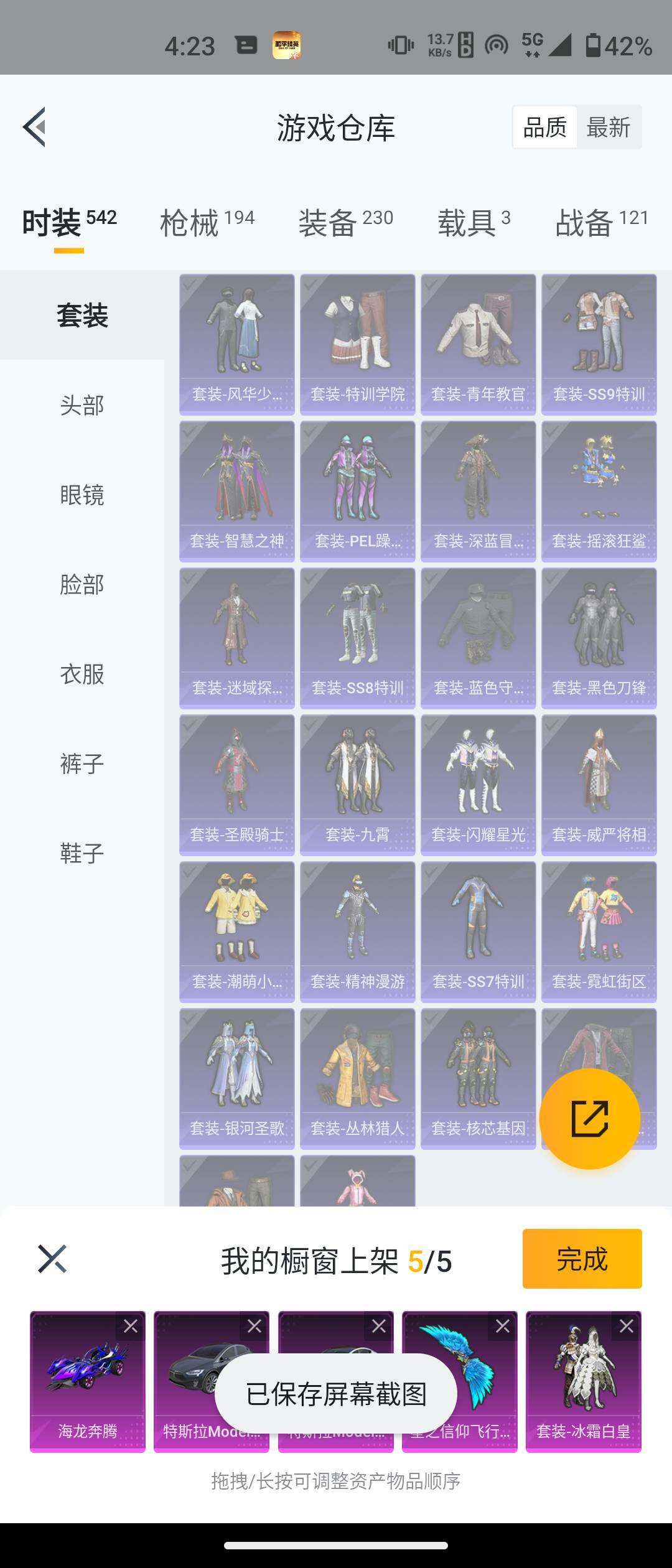Switch sorting to 最新
This screenshot has height=1568, width=672.
(607, 127)
